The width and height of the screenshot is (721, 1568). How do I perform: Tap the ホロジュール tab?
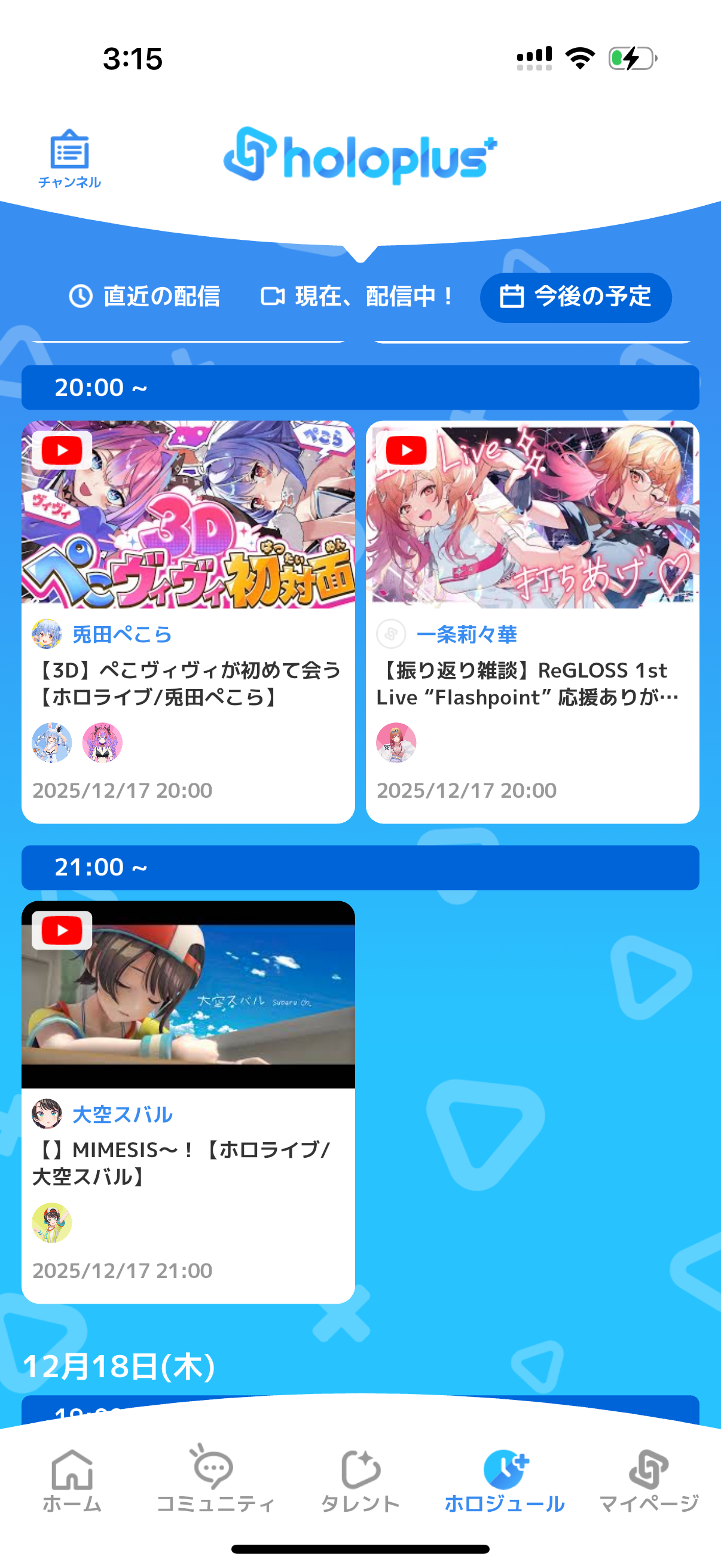pyautogui.click(x=505, y=1478)
